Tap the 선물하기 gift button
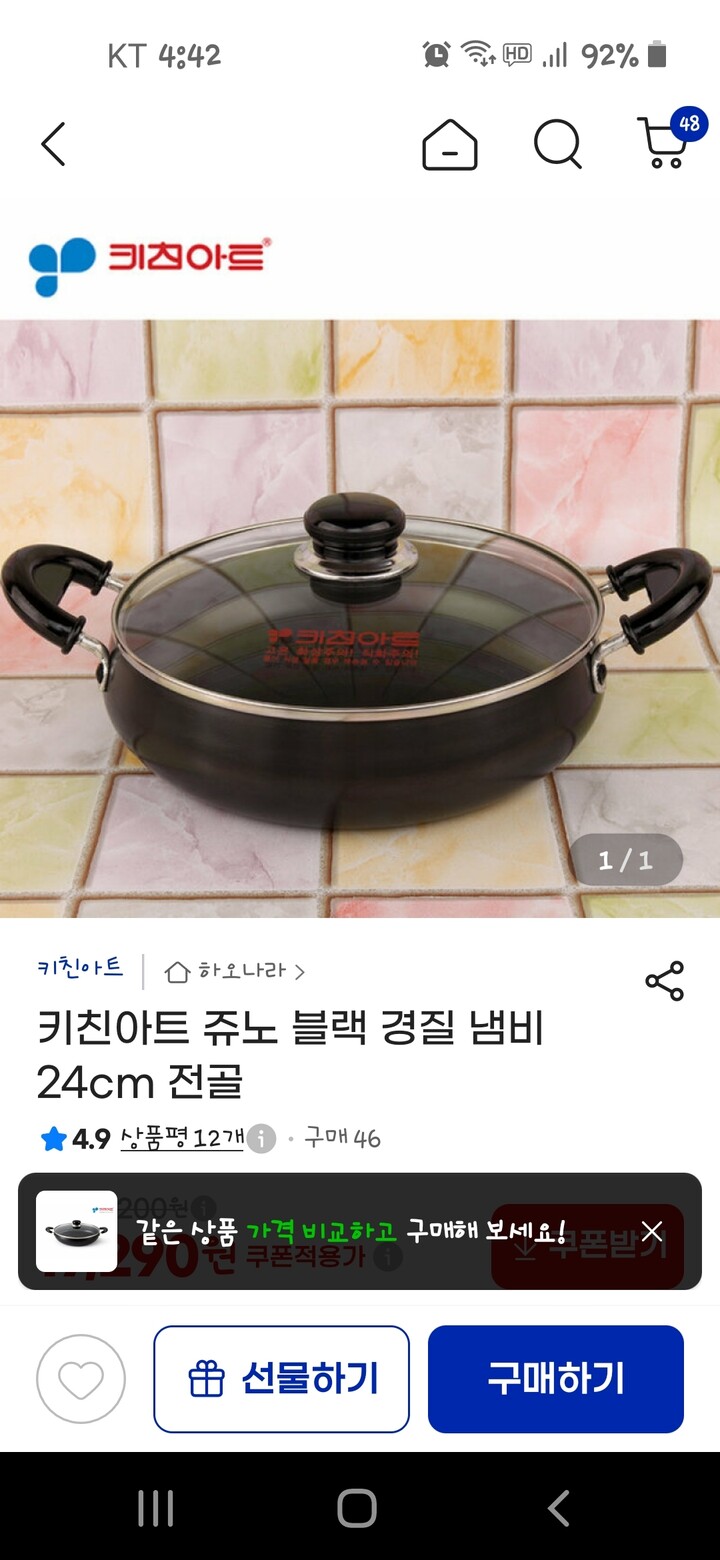720x1560 pixels. [x=281, y=1379]
